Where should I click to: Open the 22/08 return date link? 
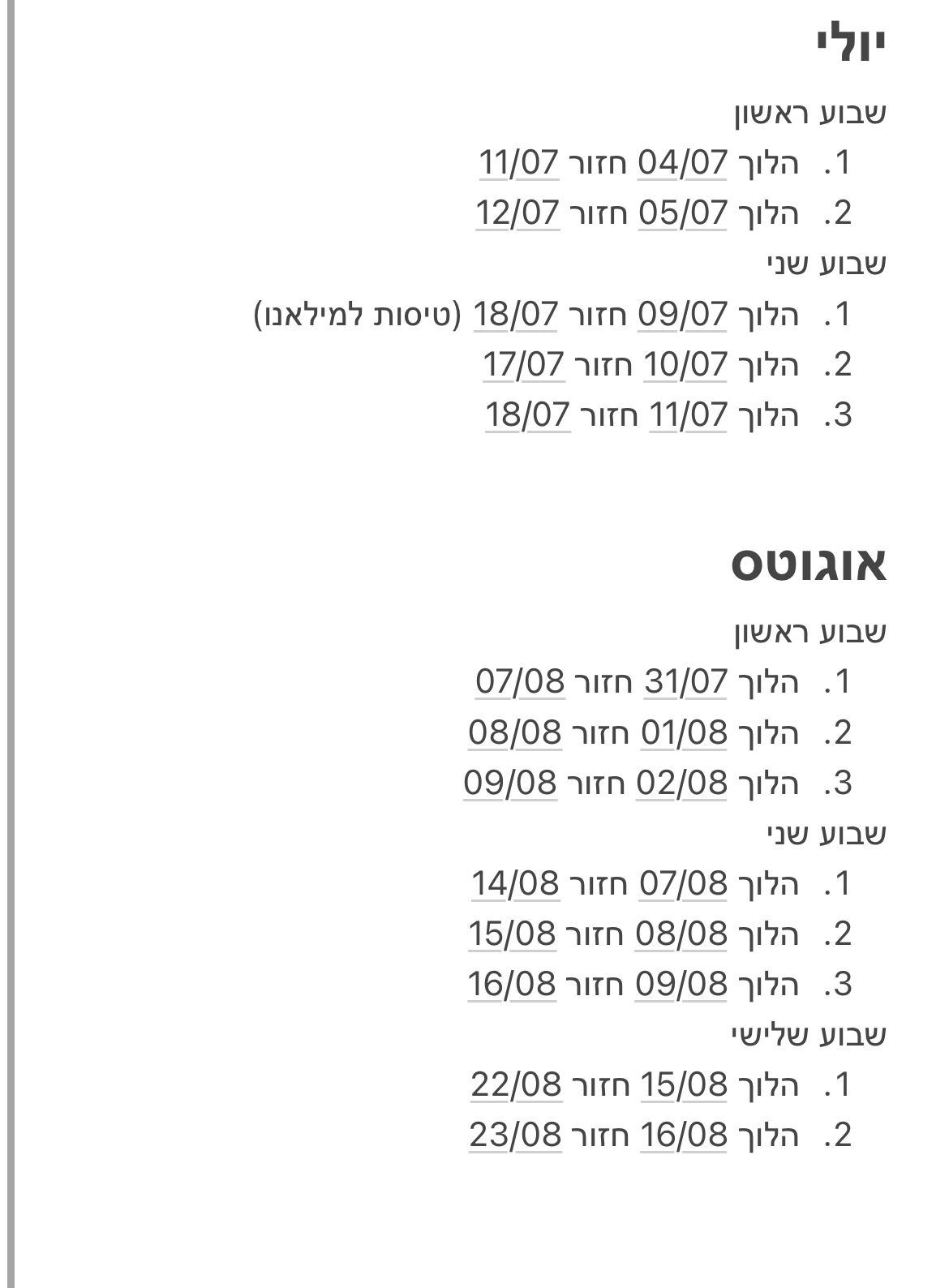click(516, 1084)
